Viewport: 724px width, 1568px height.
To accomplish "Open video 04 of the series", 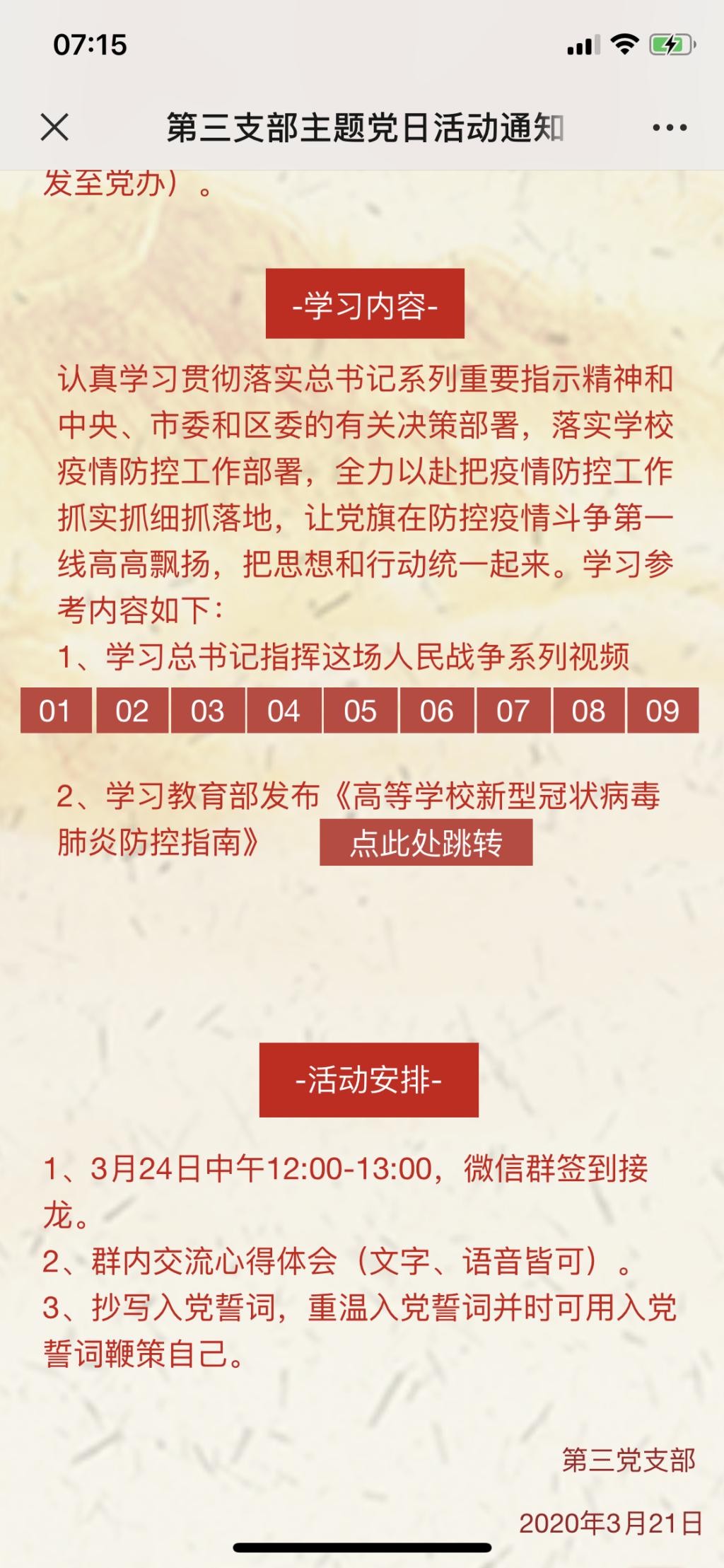I will pos(284,710).
